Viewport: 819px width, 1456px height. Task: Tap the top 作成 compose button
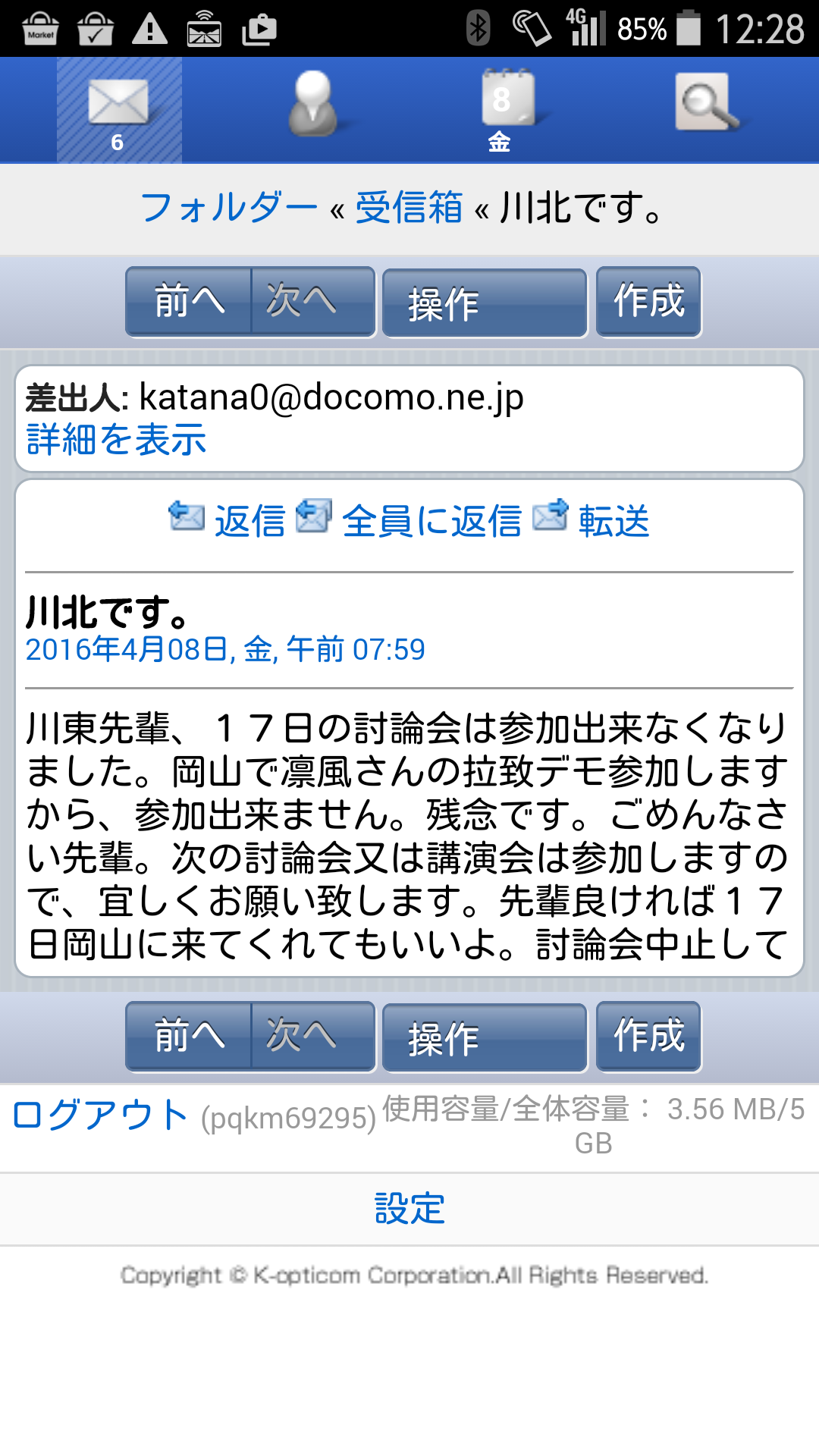(x=648, y=301)
